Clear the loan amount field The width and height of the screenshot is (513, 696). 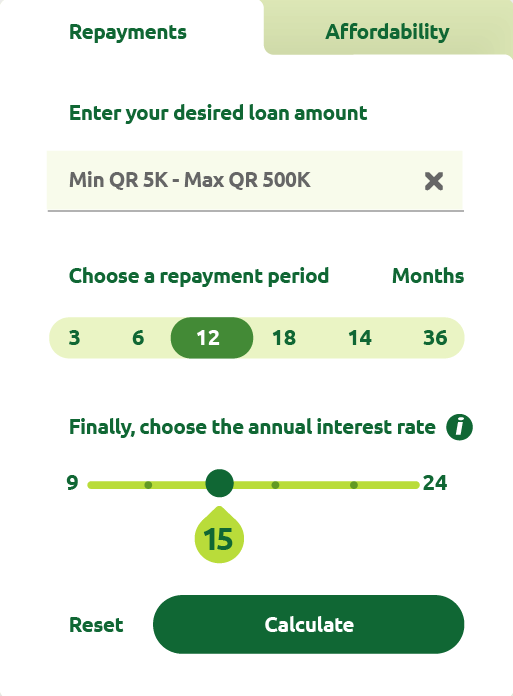434,181
